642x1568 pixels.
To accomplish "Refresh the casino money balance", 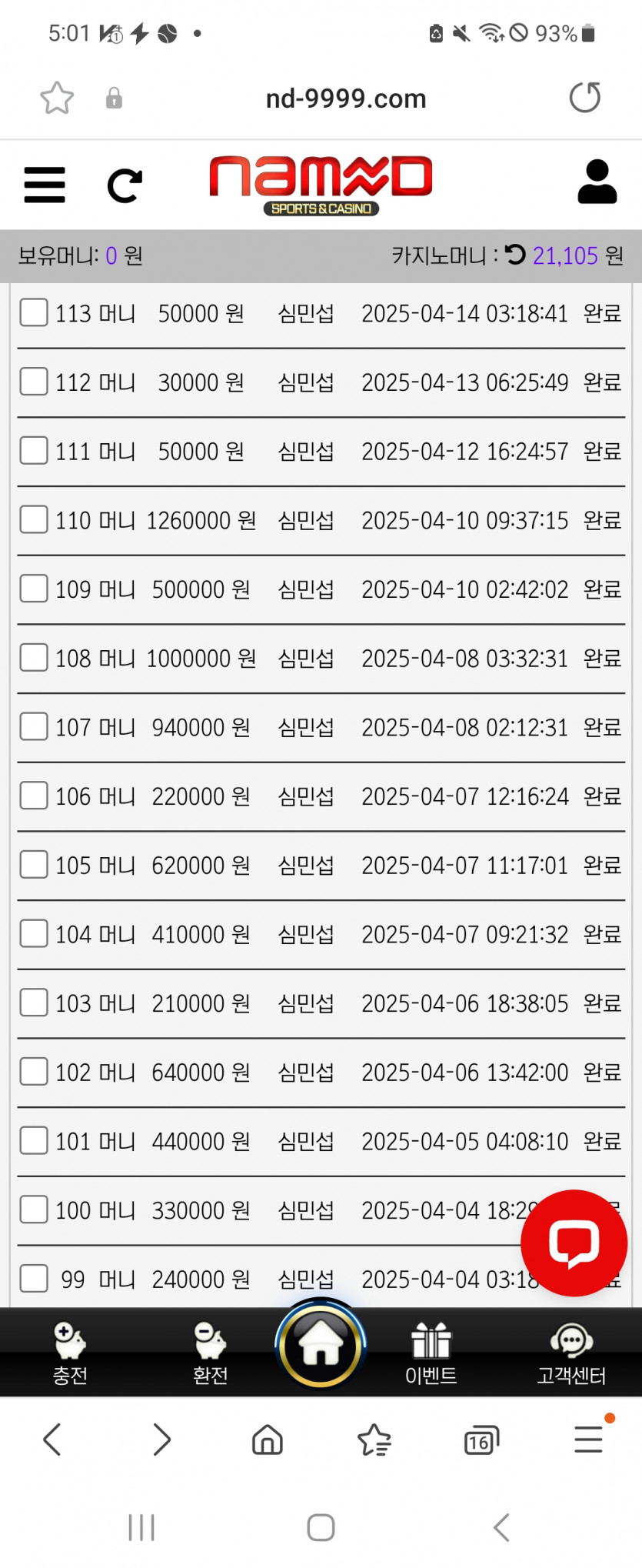I will (x=515, y=254).
